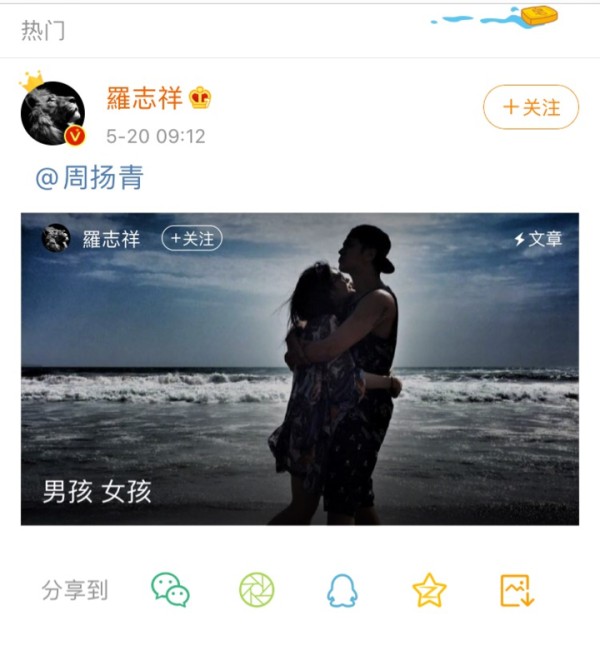Share the post to WeChat Moments
The height and width of the screenshot is (650, 600).
click(x=257, y=590)
